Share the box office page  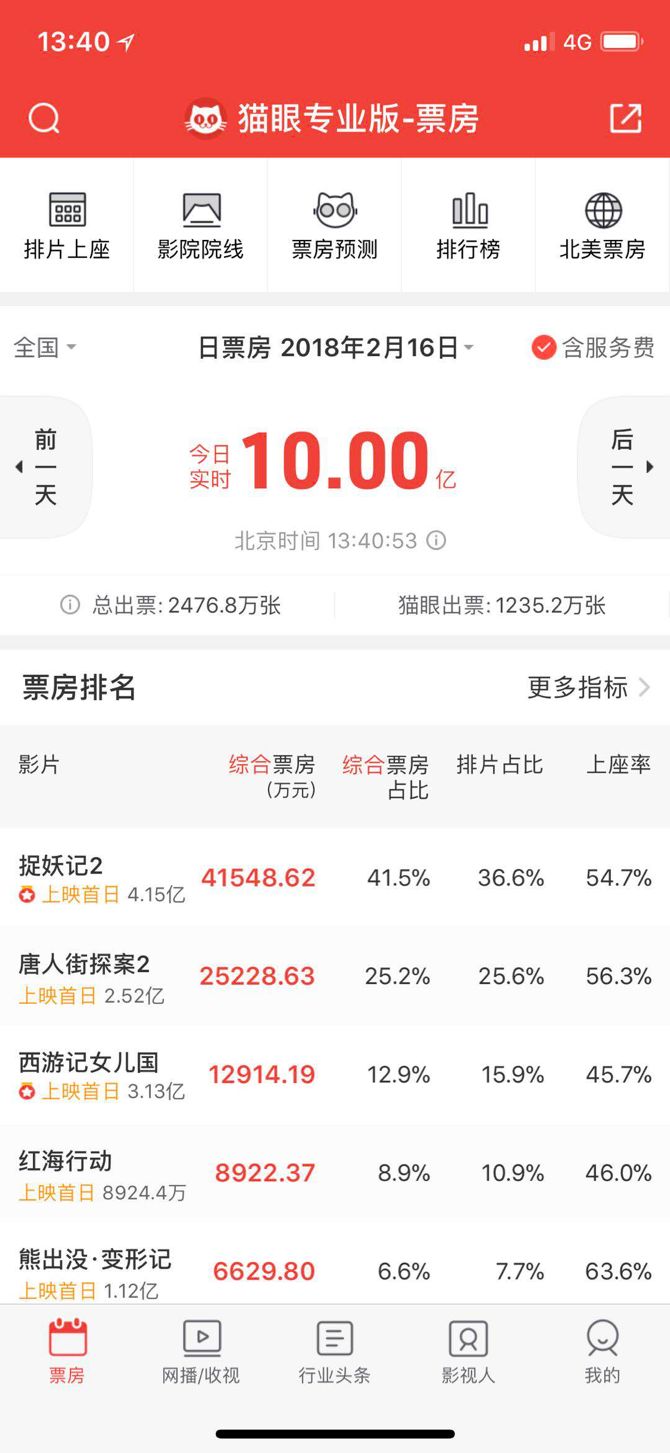tap(625, 118)
